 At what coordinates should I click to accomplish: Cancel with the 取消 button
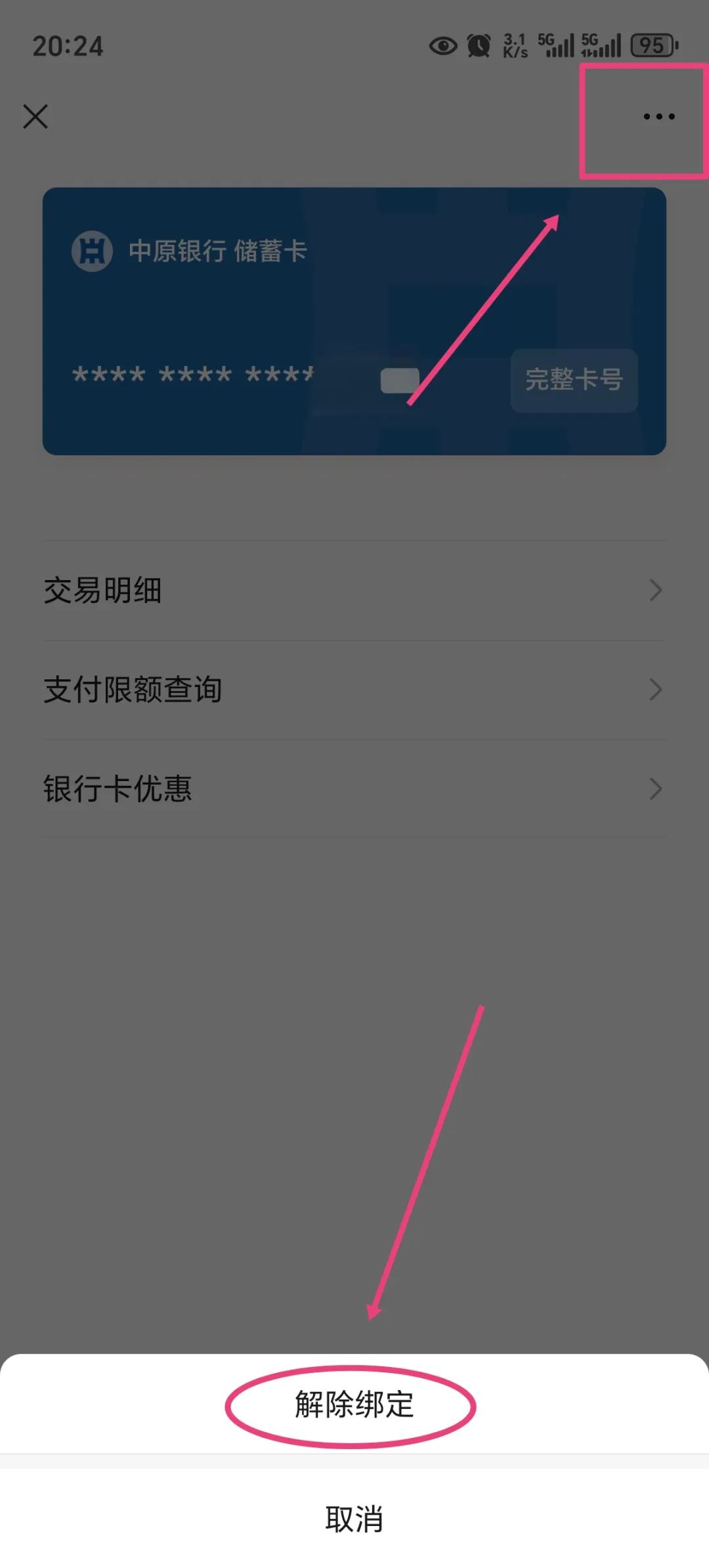click(x=354, y=1519)
